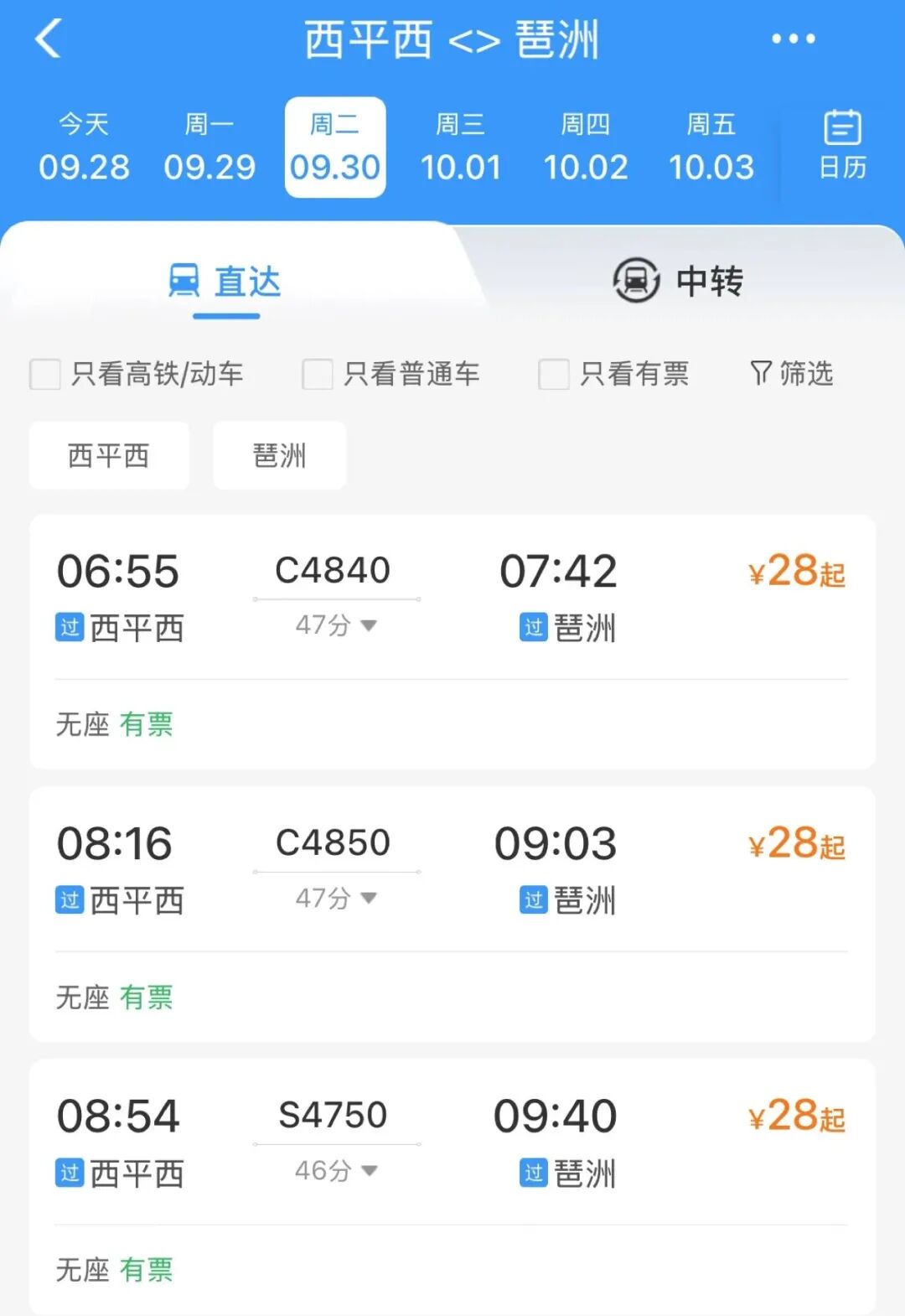Expand the 47分 stops for C4840
This screenshot has height=1316, width=905.
tap(335, 625)
